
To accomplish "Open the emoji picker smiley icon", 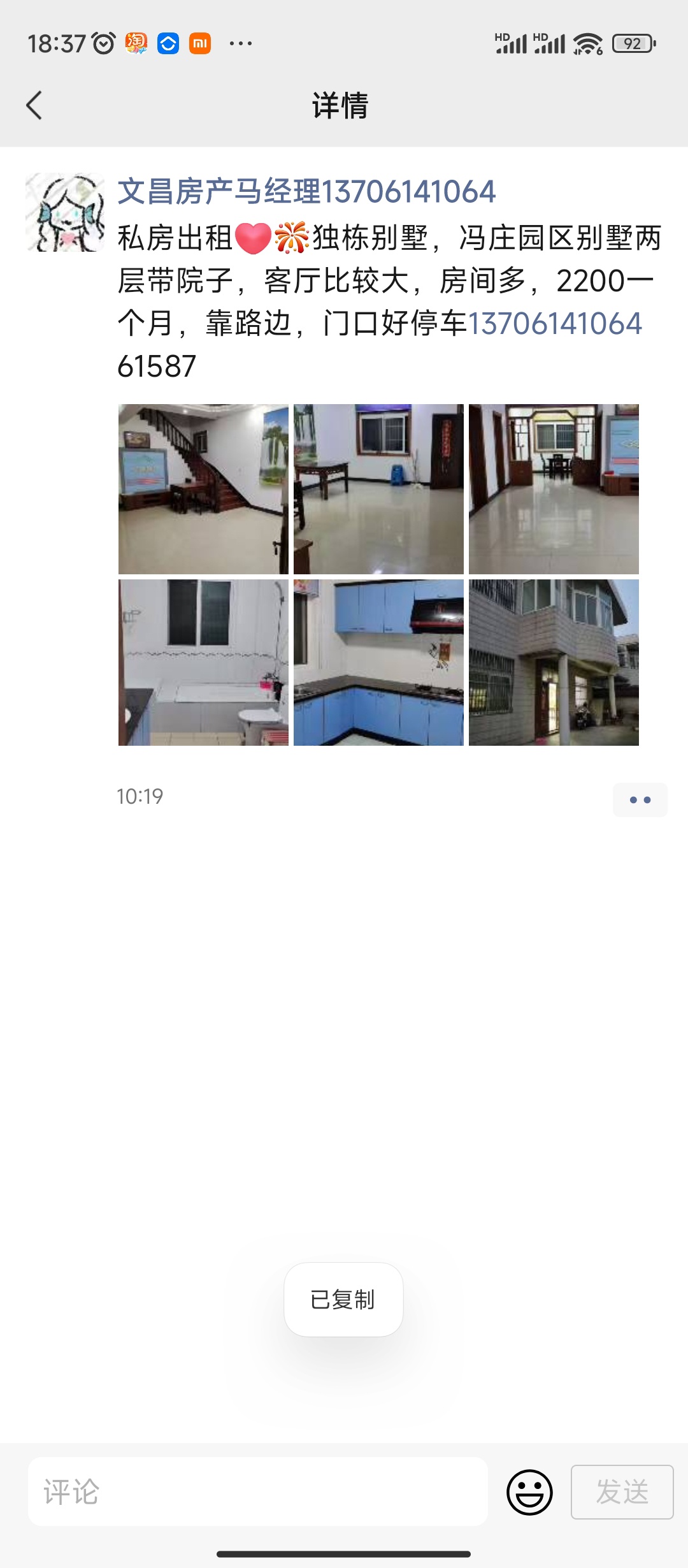I will [529, 1492].
